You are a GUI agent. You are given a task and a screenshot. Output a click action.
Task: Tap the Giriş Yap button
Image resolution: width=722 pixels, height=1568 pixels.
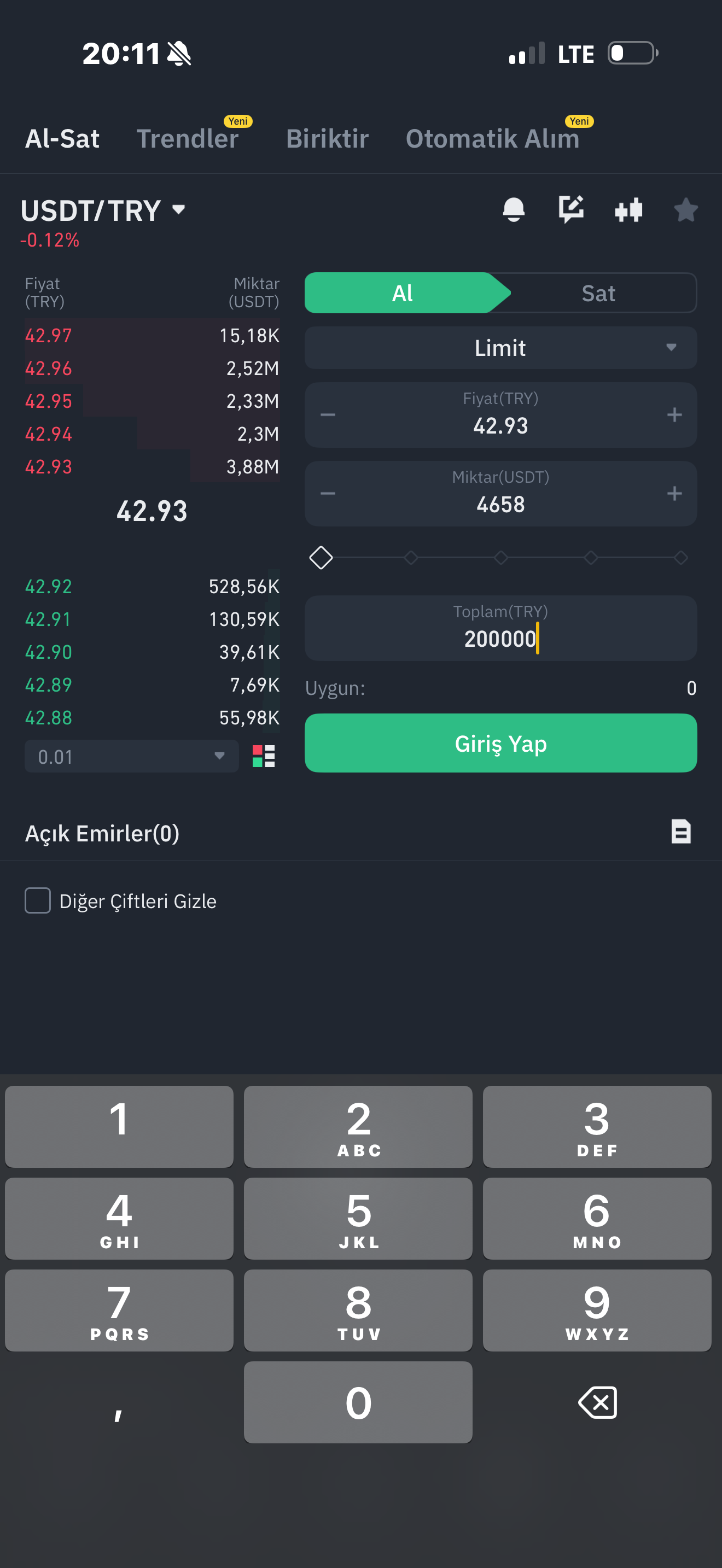click(500, 743)
